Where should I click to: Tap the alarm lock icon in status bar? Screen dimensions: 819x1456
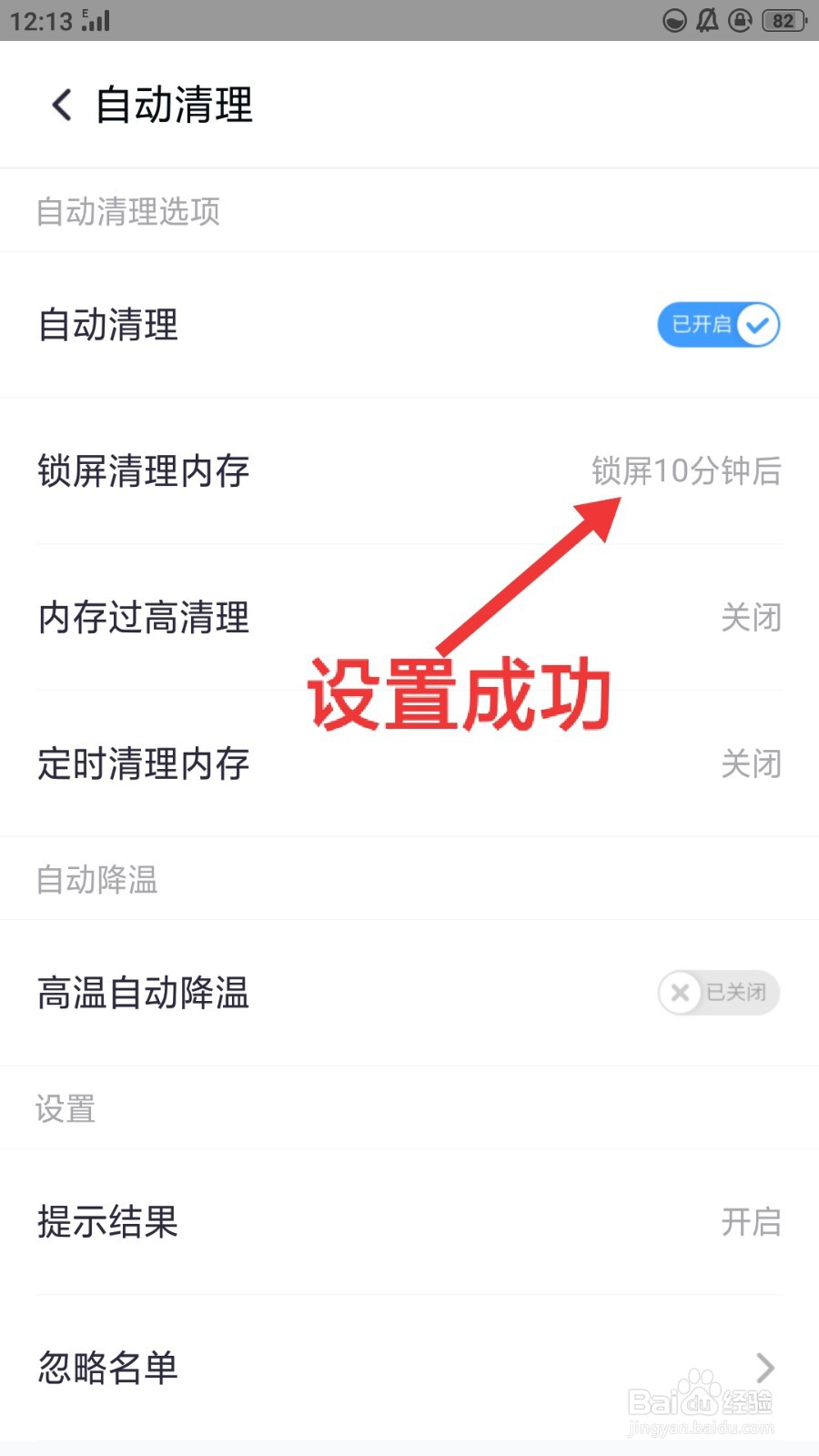pos(741,21)
